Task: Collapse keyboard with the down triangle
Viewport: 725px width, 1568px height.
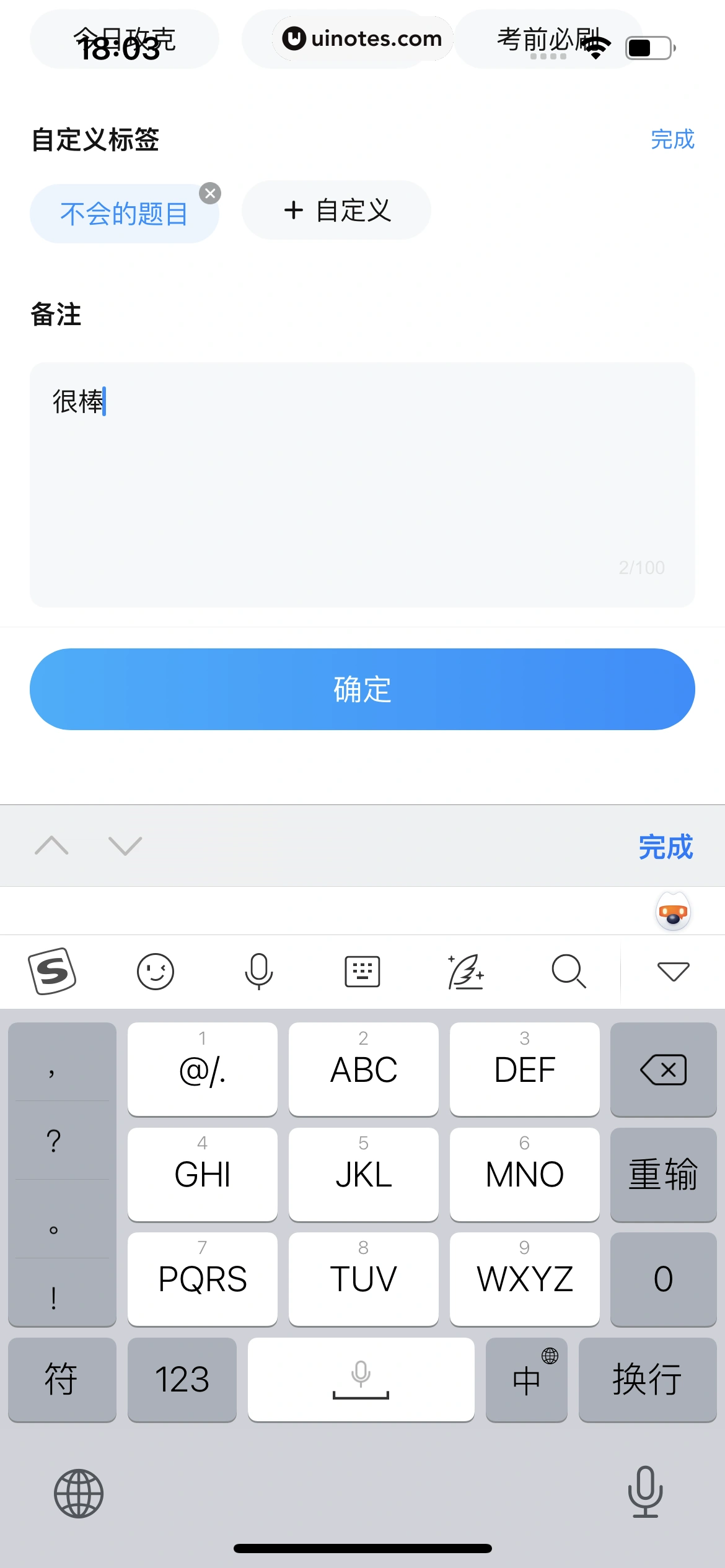Action: pyautogui.click(x=673, y=971)
